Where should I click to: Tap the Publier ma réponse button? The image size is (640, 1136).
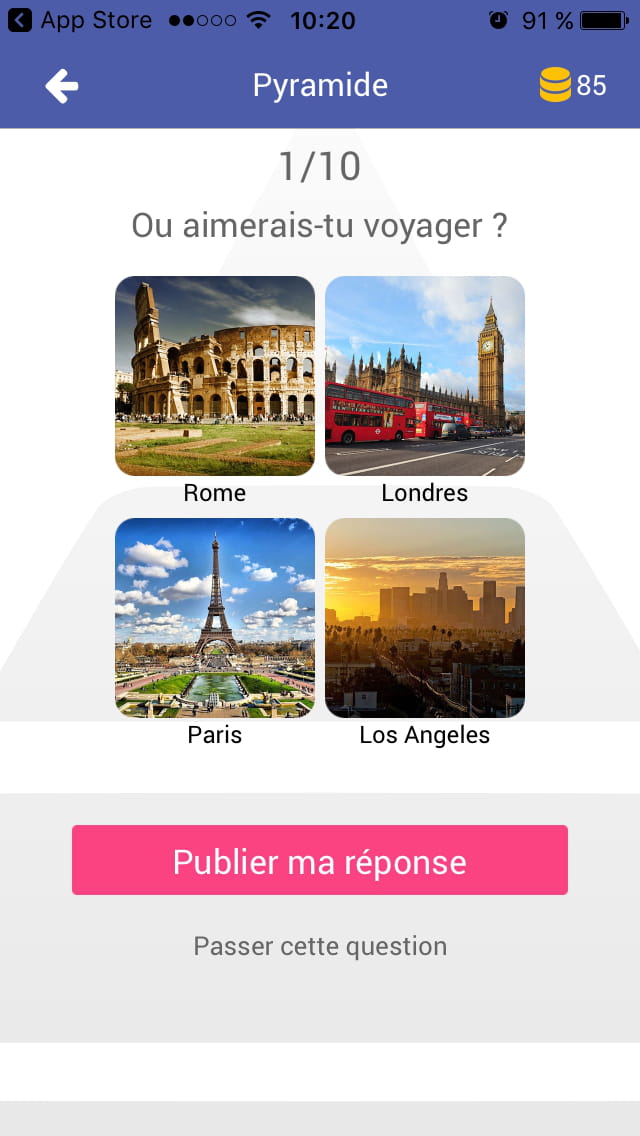320,860
